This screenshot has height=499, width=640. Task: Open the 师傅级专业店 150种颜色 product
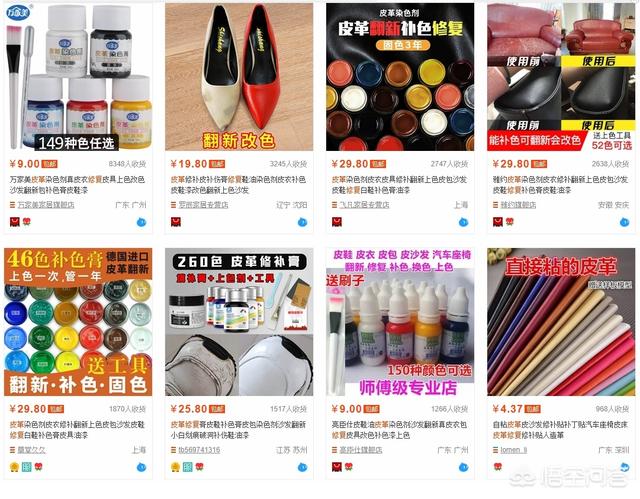400,320
